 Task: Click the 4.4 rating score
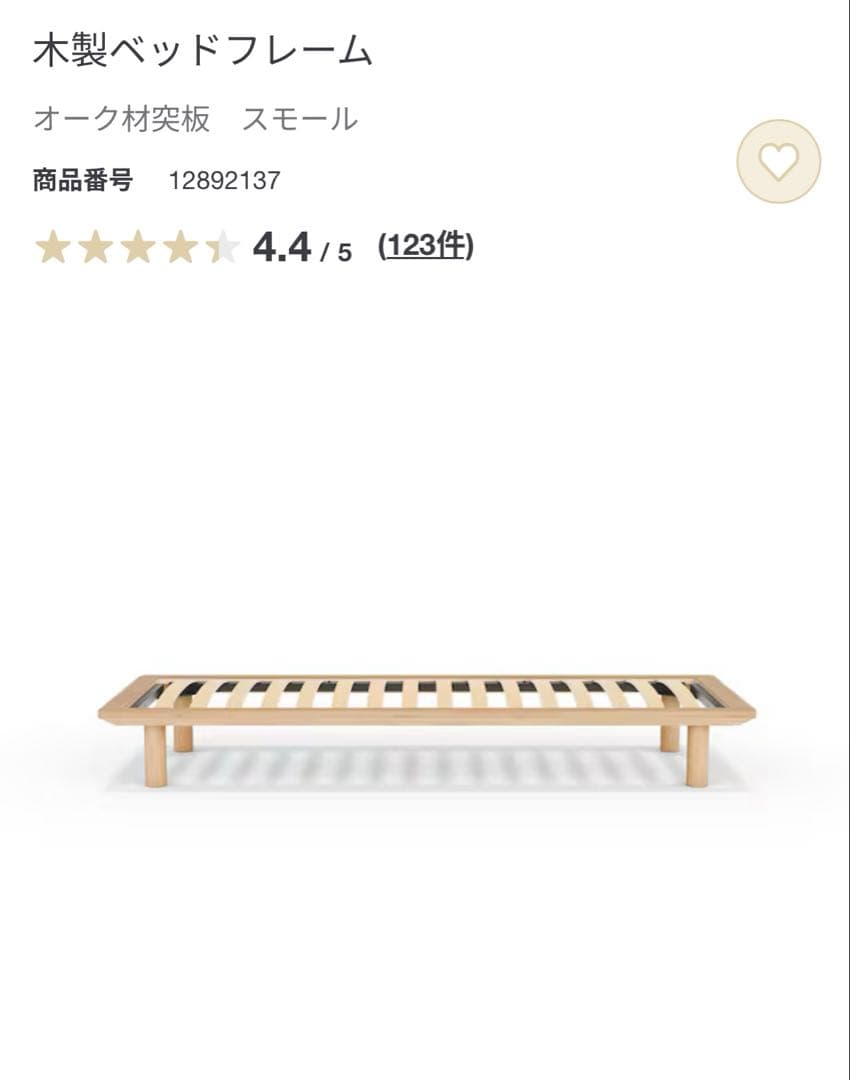point(281,245)
